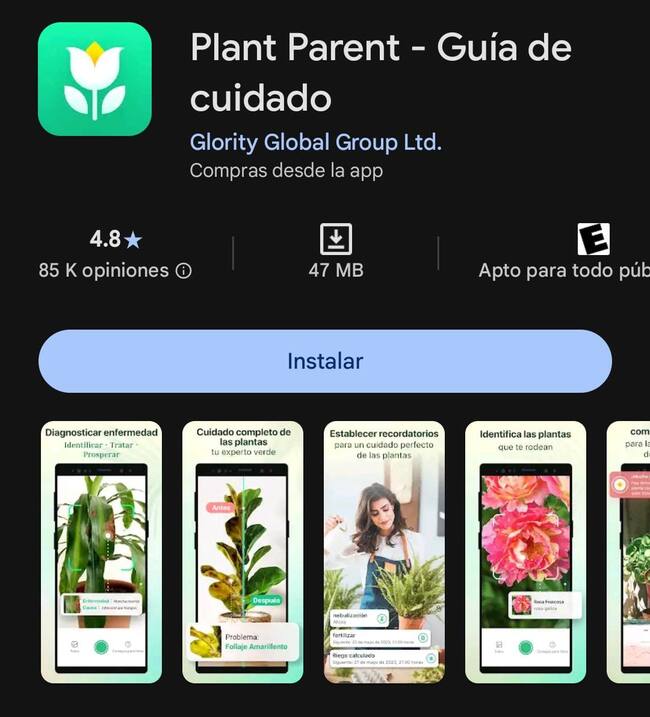650x717 pixels.
Task: Open the 'Establecer recordatorios' screenshot
Action: (385, 550)
